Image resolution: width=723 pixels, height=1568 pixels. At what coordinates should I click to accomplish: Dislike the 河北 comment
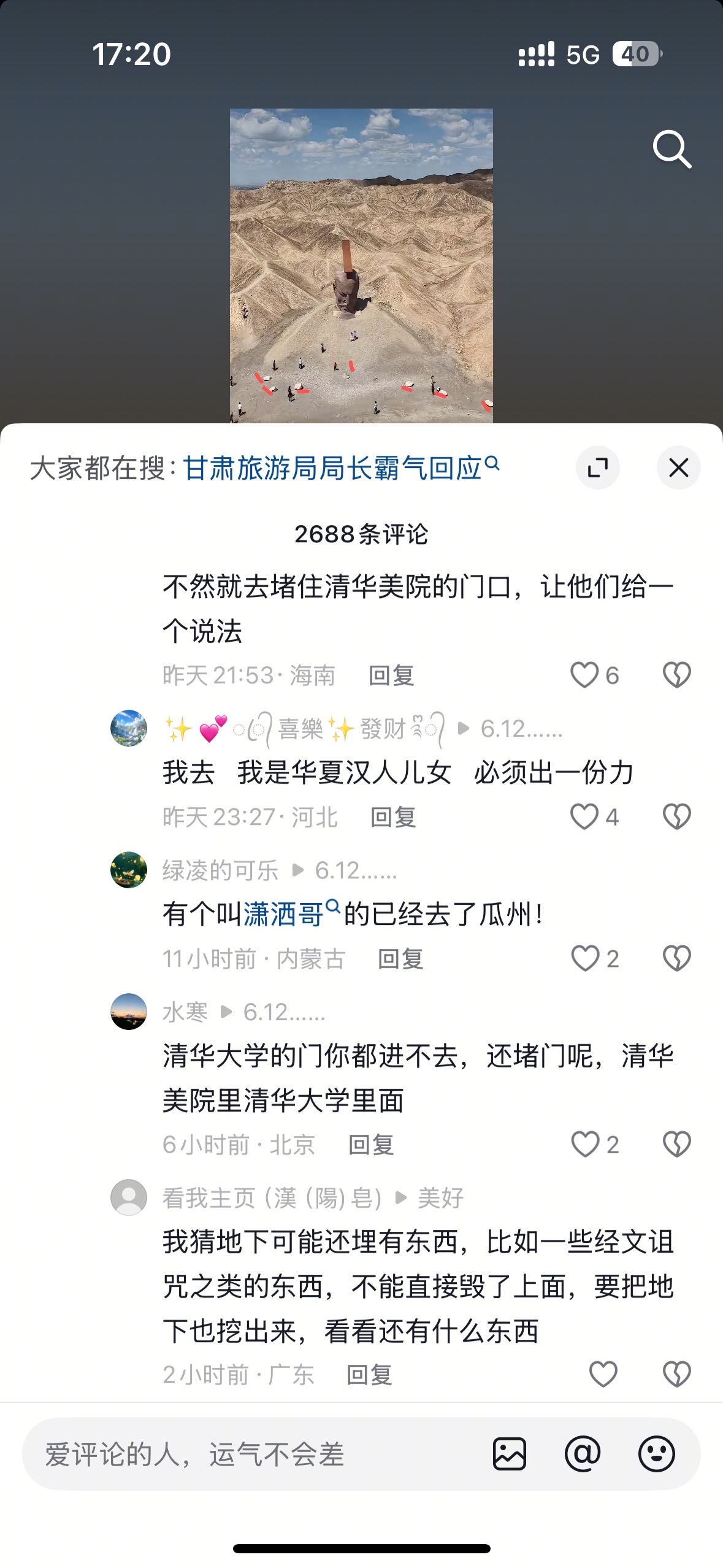coord(676,817)
